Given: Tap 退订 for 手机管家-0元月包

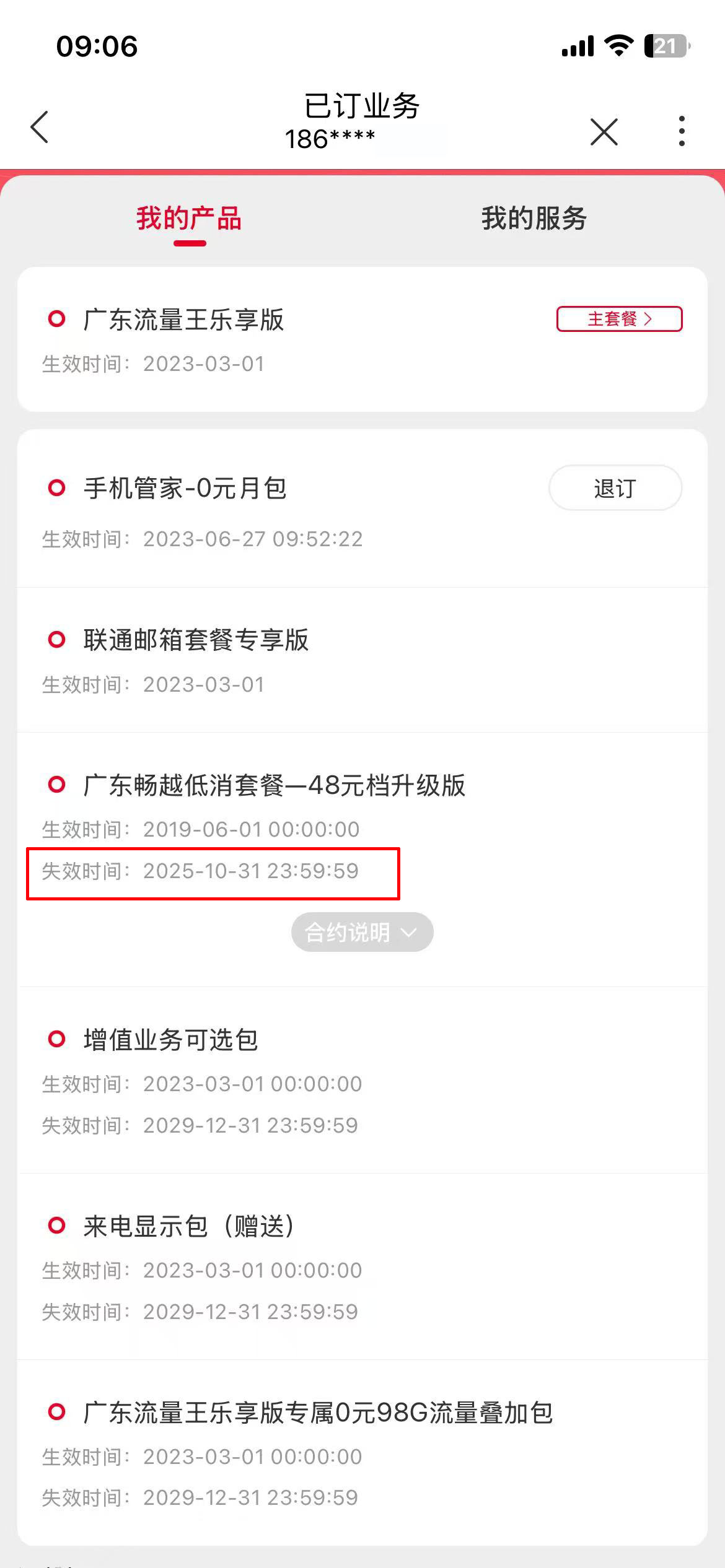Looking at the screenshot, I should coord(615,488).
